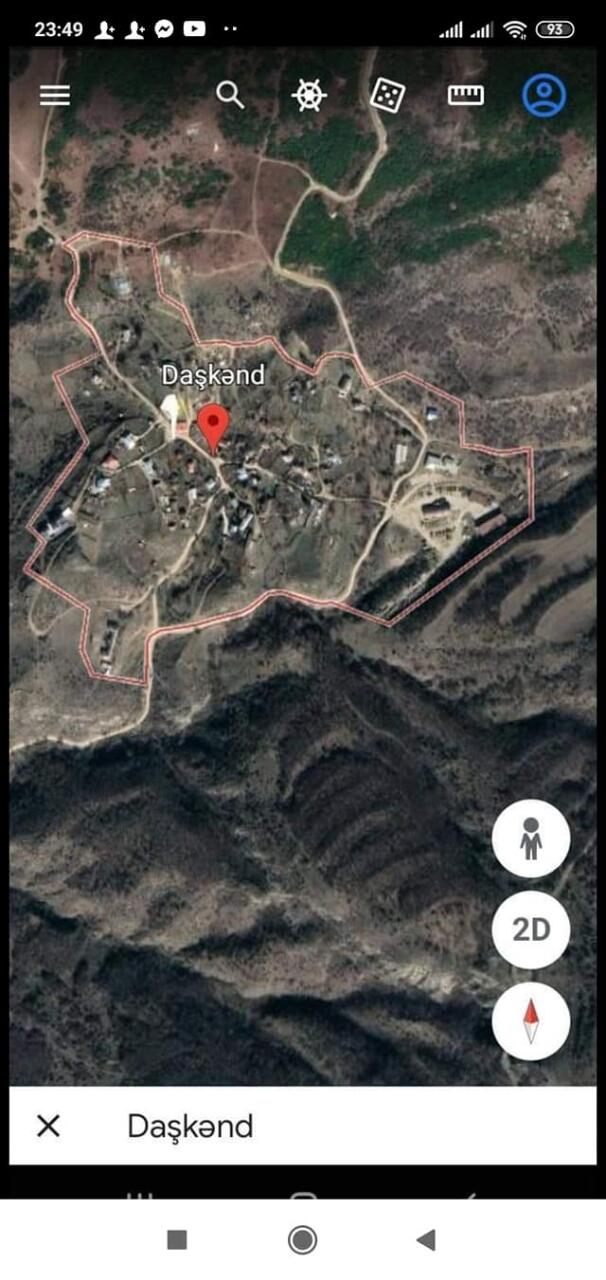Open the ruler measure tool

pyautogui.click(x=465, y=95)
